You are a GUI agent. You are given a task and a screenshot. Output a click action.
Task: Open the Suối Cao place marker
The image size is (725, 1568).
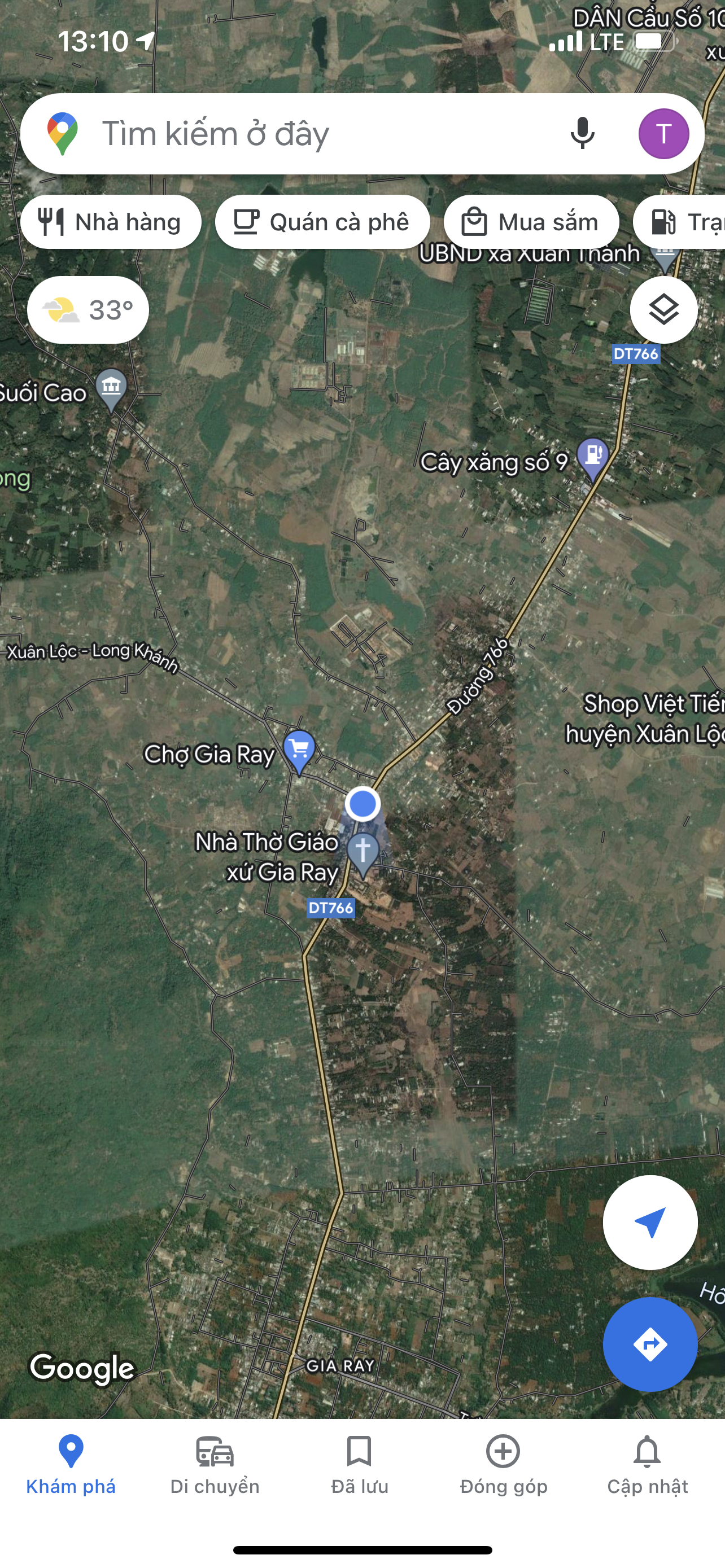pos(111,388)
